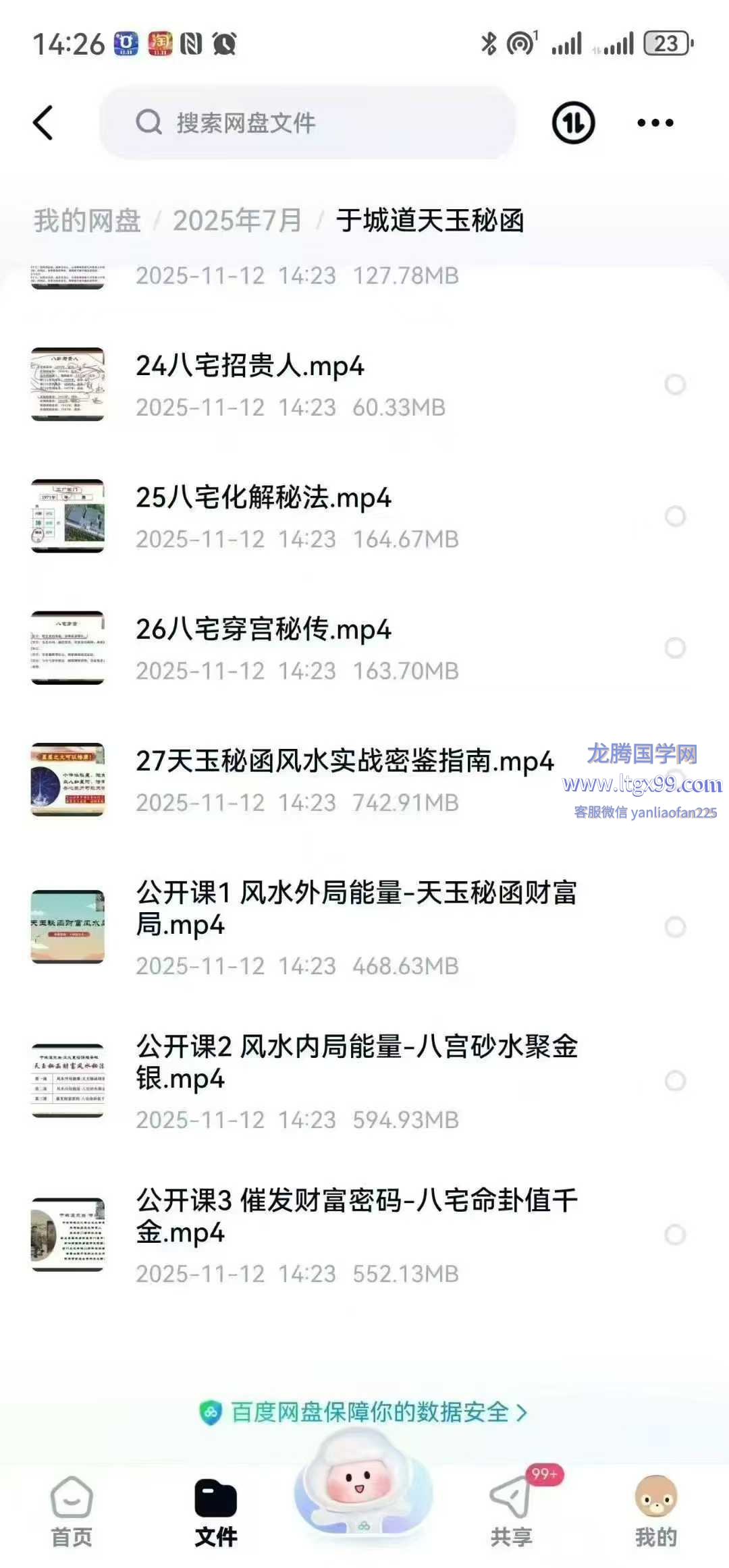Go back using the back arrow

pyautogui.click(x=43, y=123)
